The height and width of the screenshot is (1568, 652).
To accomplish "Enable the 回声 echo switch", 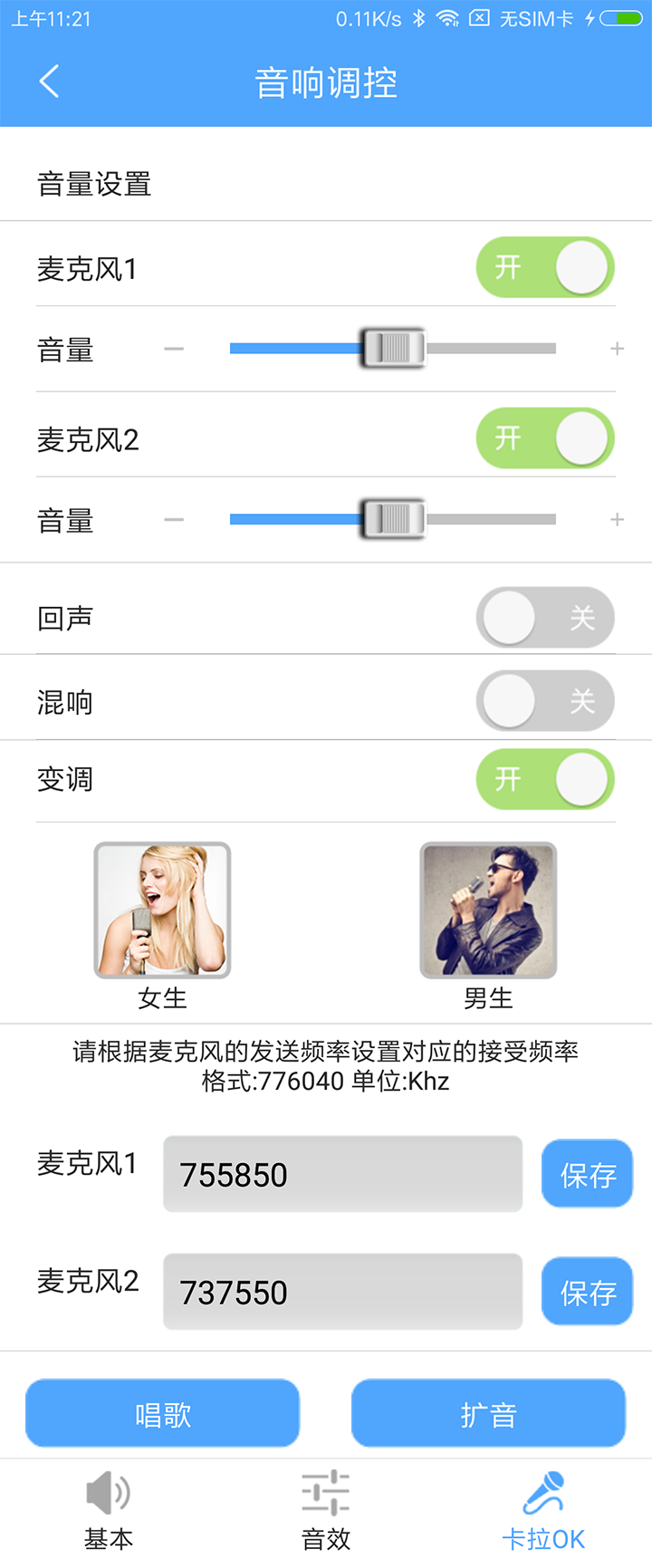I will click(x=545, y=618).
